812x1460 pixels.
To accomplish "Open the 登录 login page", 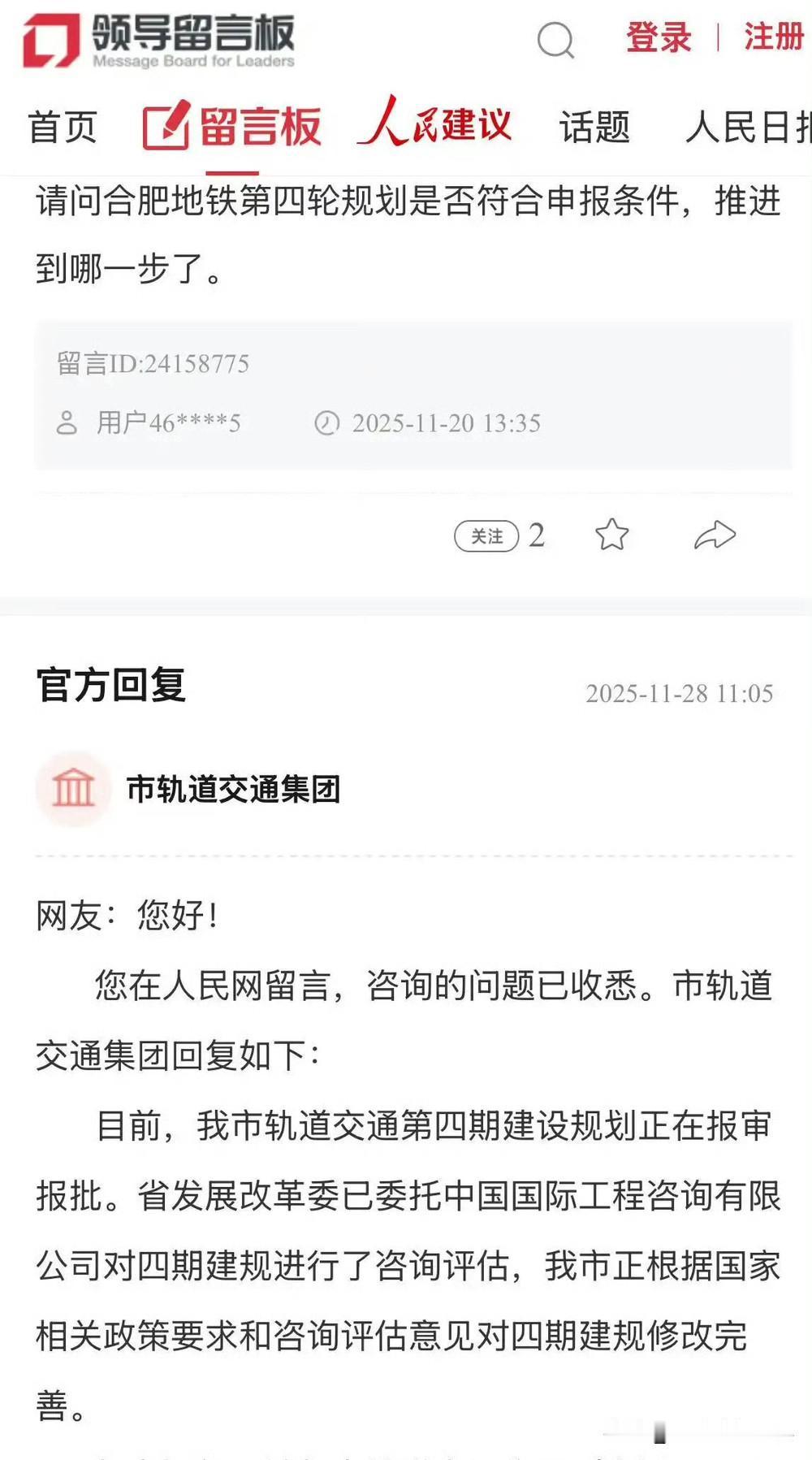I will [658, 38].
